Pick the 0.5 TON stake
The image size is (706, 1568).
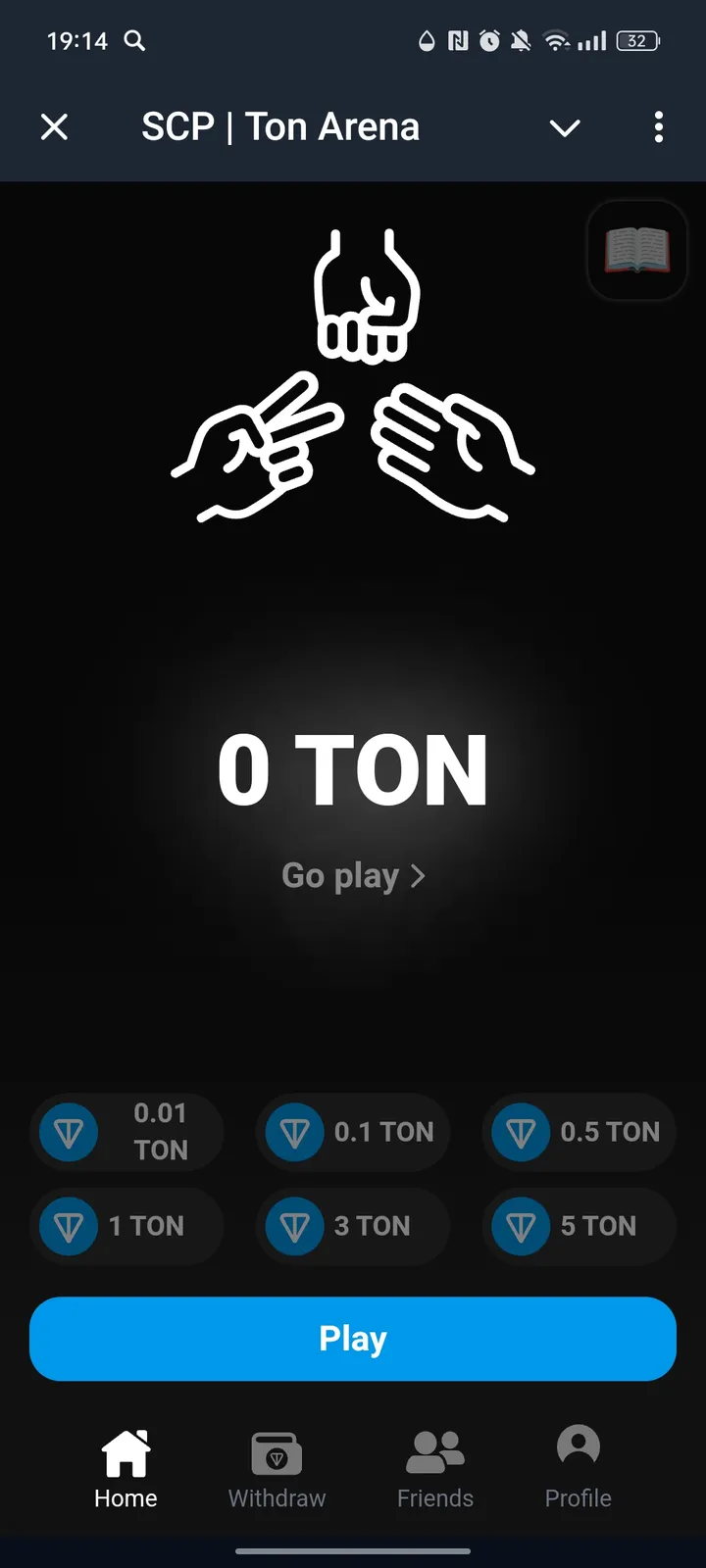579,1132
